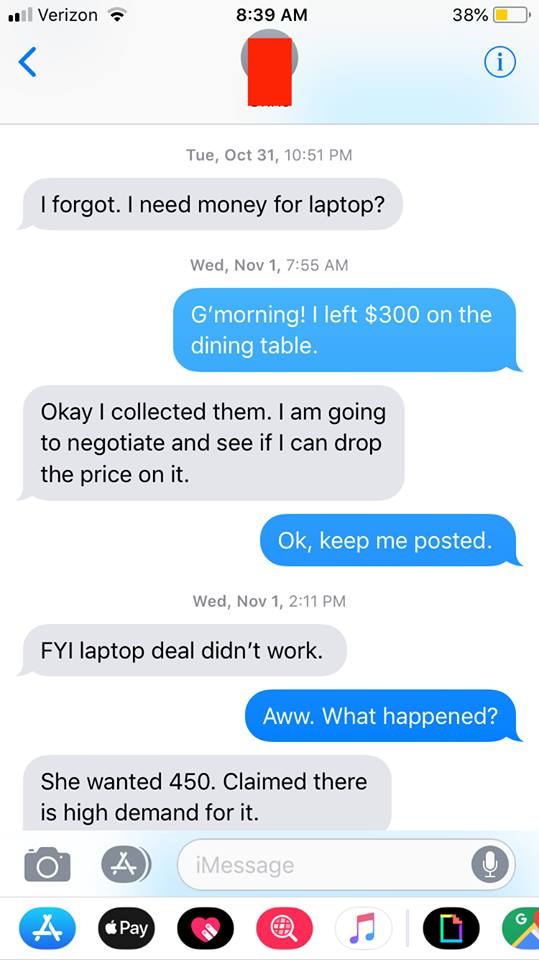The width and height of the screenshot is (539, 960).
Task: Record an audio message with the microphone
Action: (490, 864)
